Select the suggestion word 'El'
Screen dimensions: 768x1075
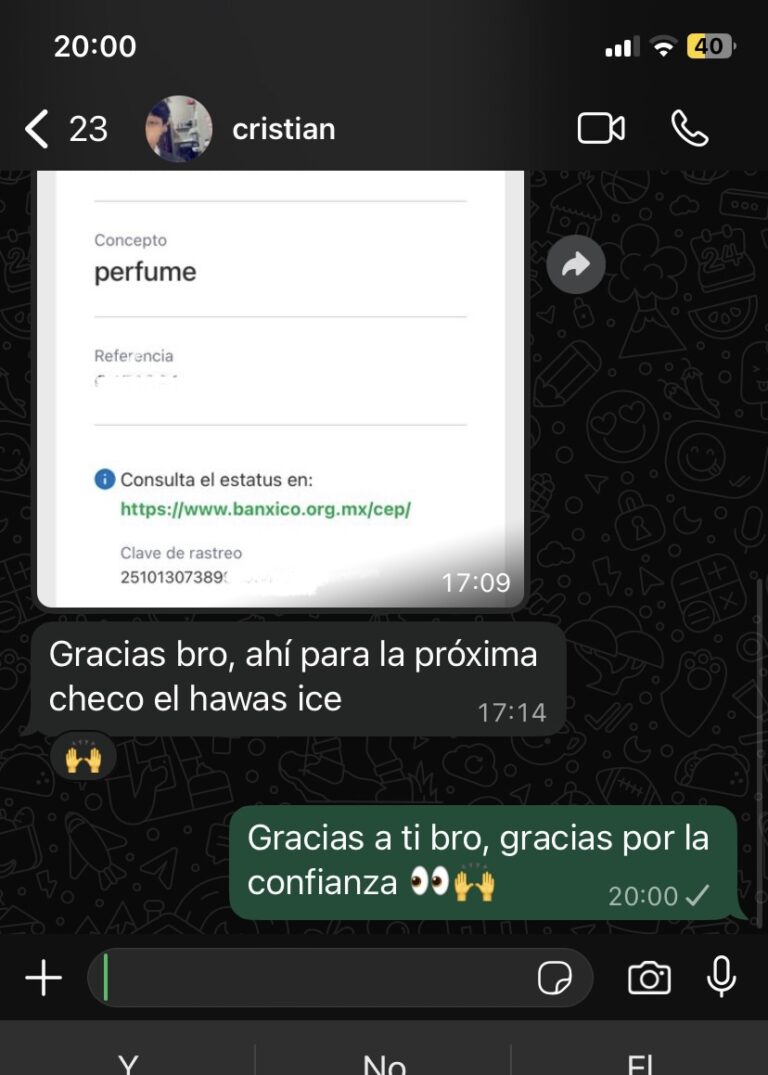coord(640,1063)
